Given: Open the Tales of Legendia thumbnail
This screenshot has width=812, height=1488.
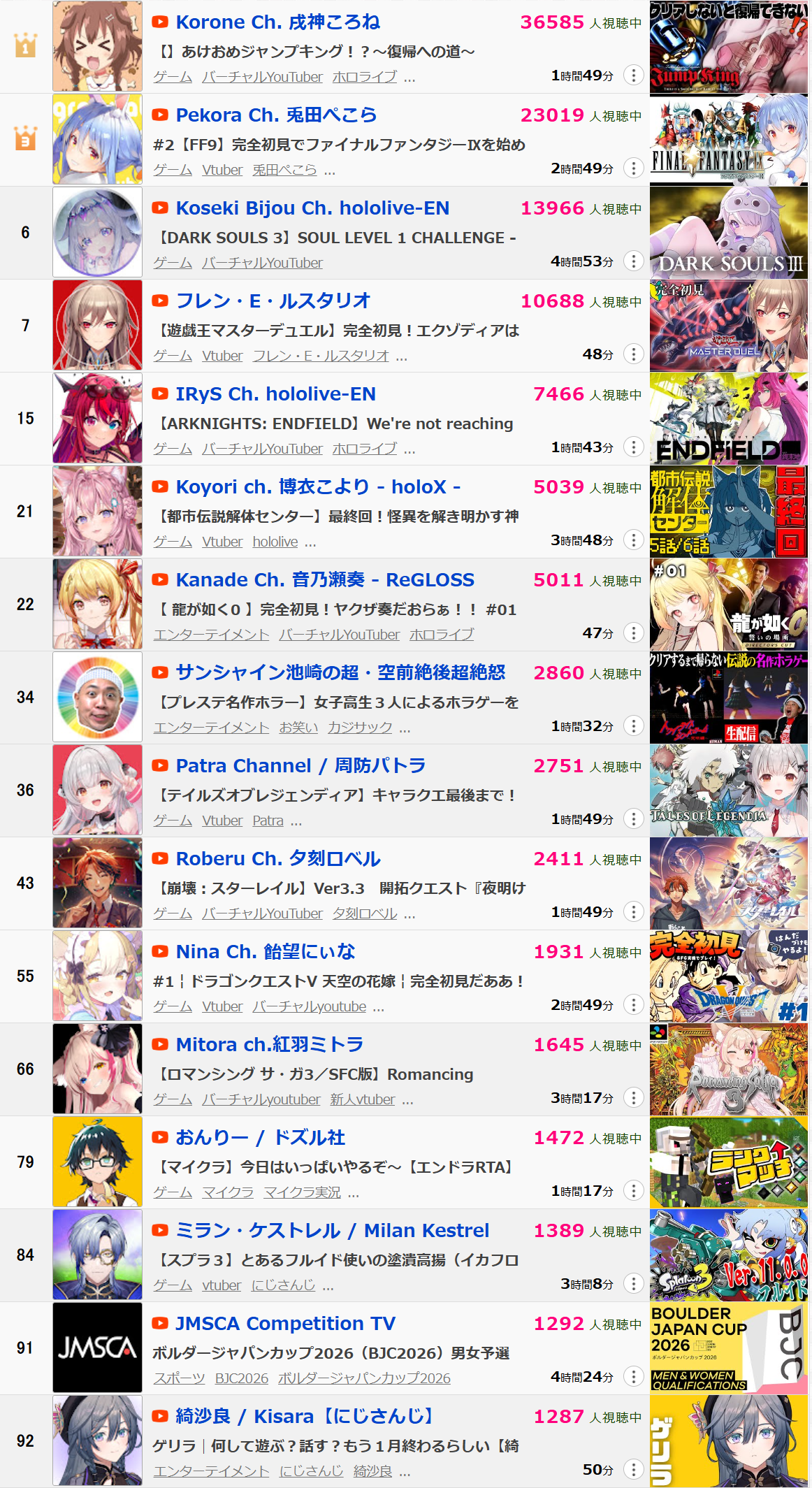Looking at the screenshot, I should pyautogui.click(x=728, y=790).
